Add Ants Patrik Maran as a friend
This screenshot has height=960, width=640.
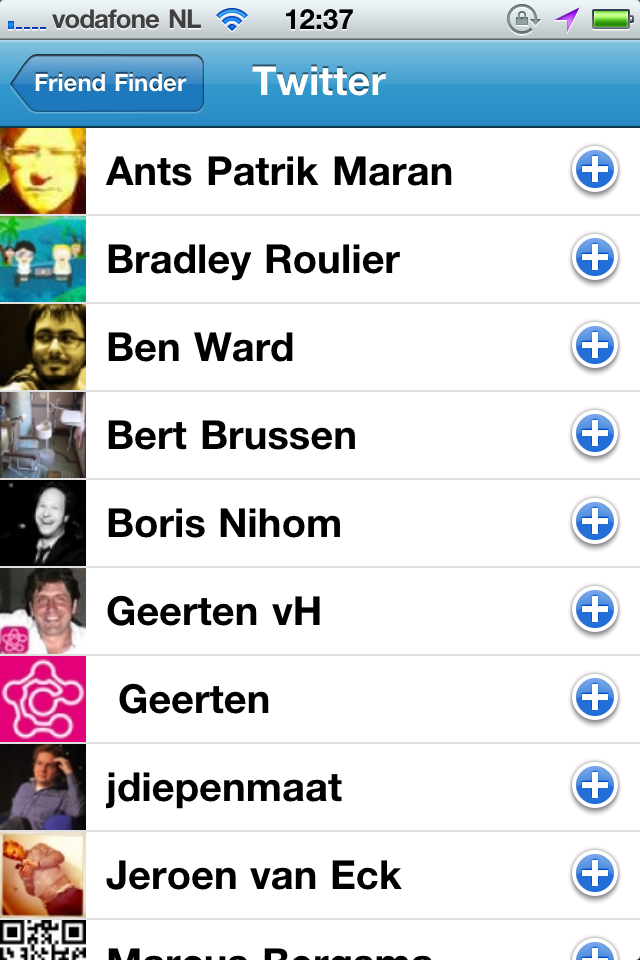(595, 171)
